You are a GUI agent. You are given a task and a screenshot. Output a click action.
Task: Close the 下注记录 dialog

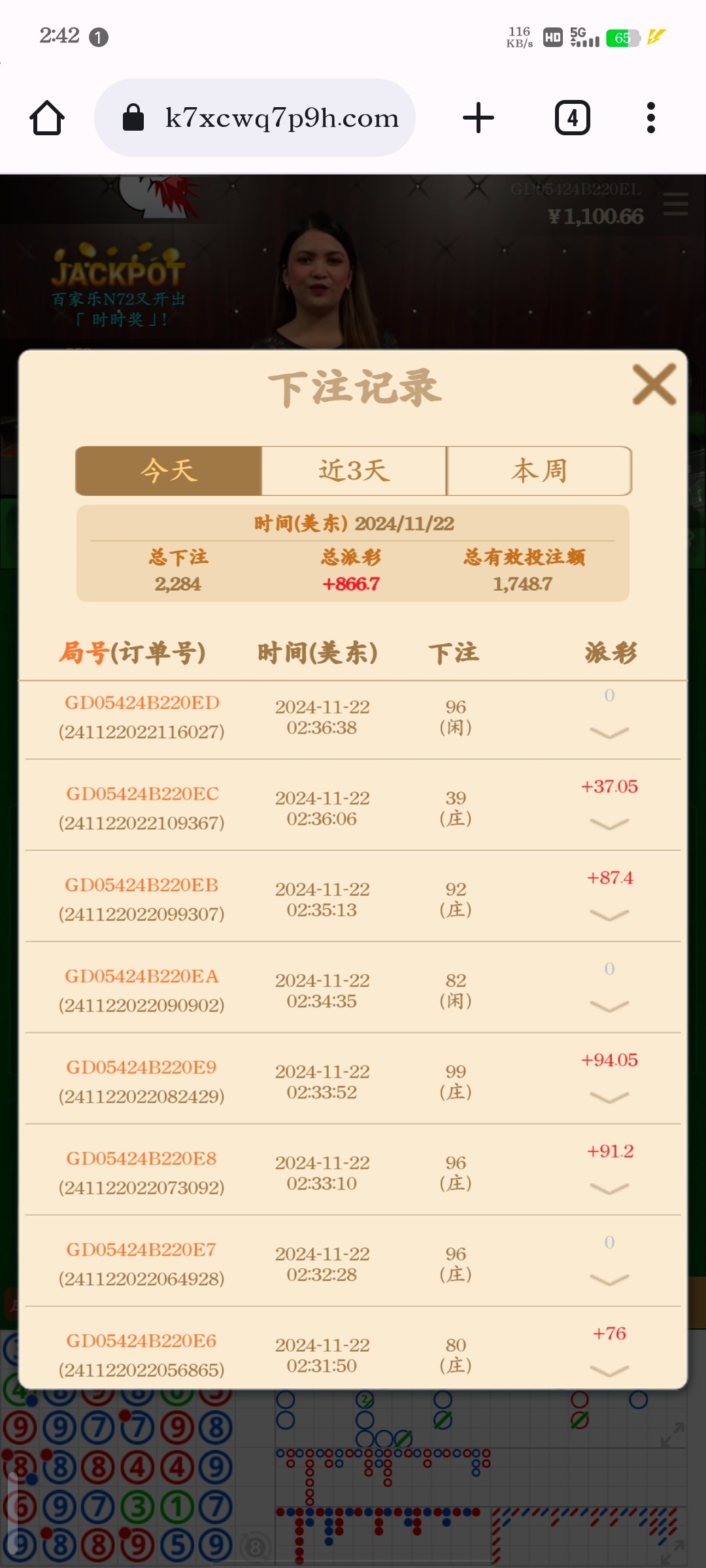coord(654,385)
